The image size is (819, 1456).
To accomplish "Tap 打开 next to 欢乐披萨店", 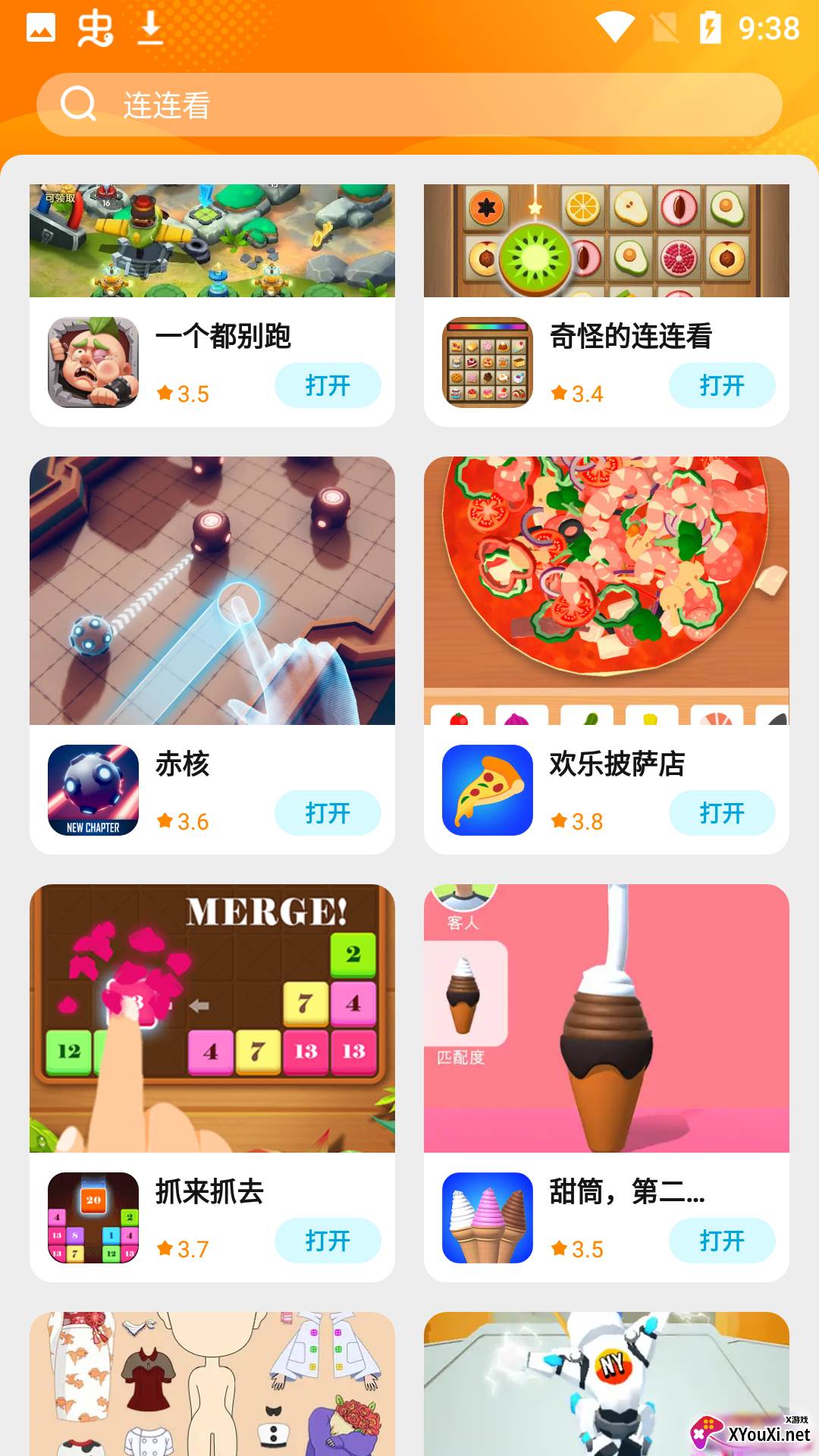I will coord(721,813).
